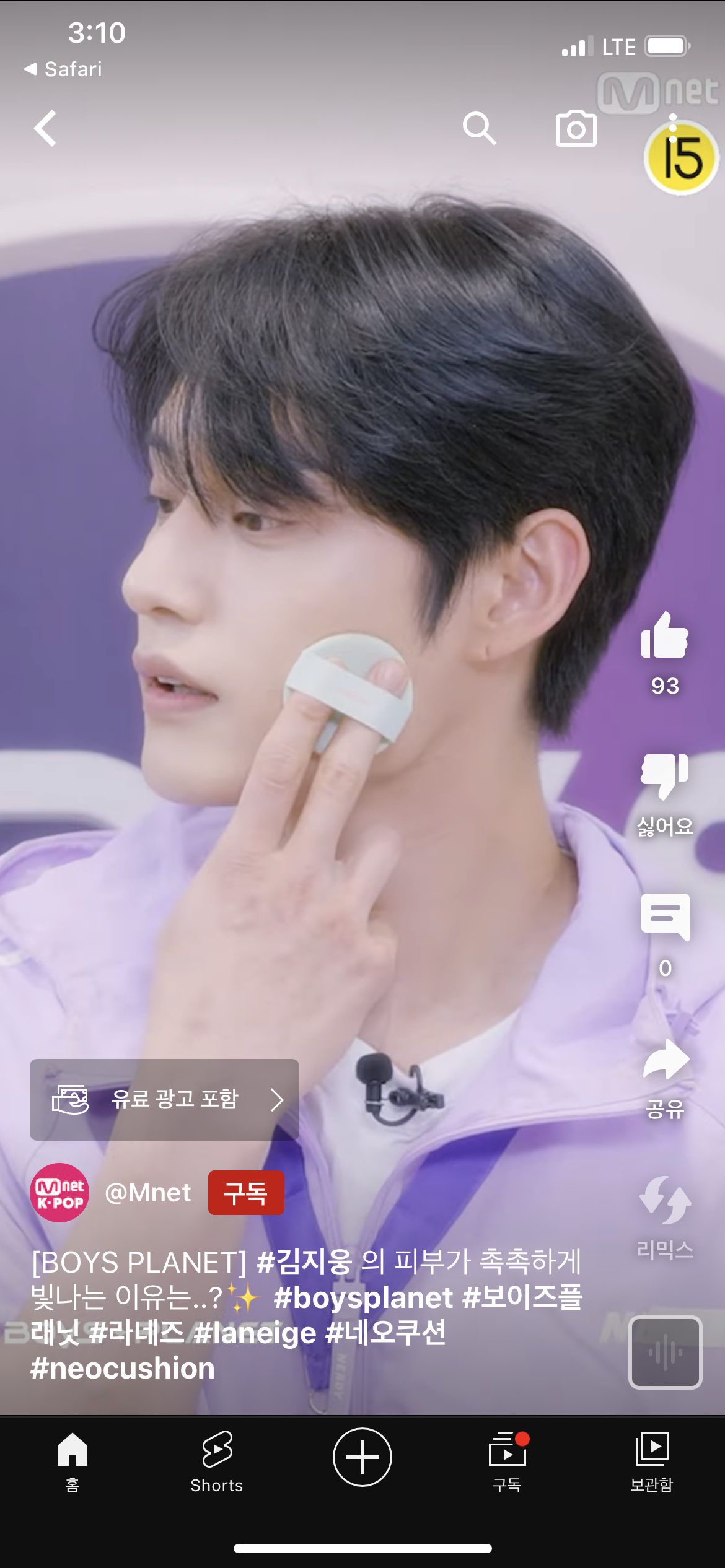Screen dimensions: 725x1568
Task: Open the three-dot overflow menu
Action: [673, 128]
